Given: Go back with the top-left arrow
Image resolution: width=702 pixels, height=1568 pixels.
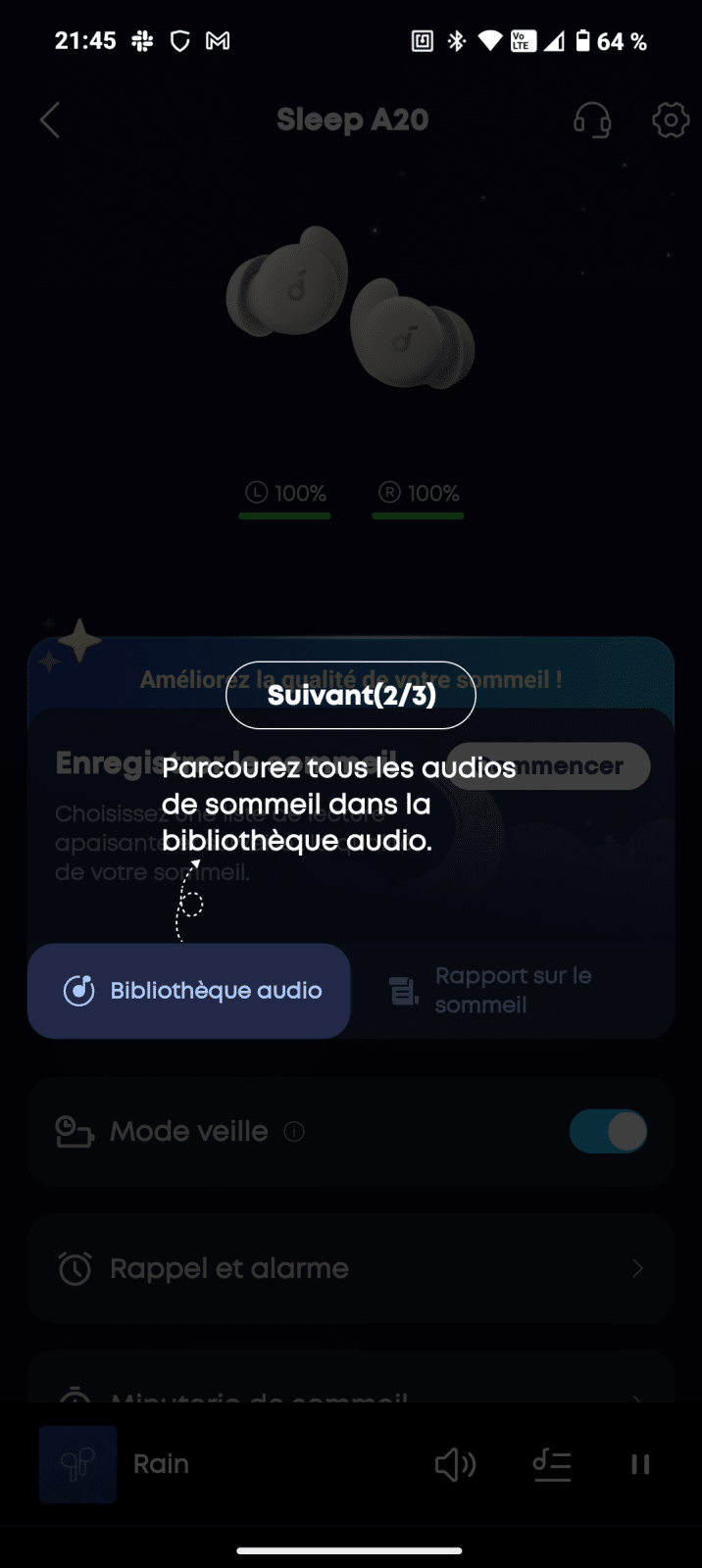Looking at the screenshot, I should coord(50,121).
